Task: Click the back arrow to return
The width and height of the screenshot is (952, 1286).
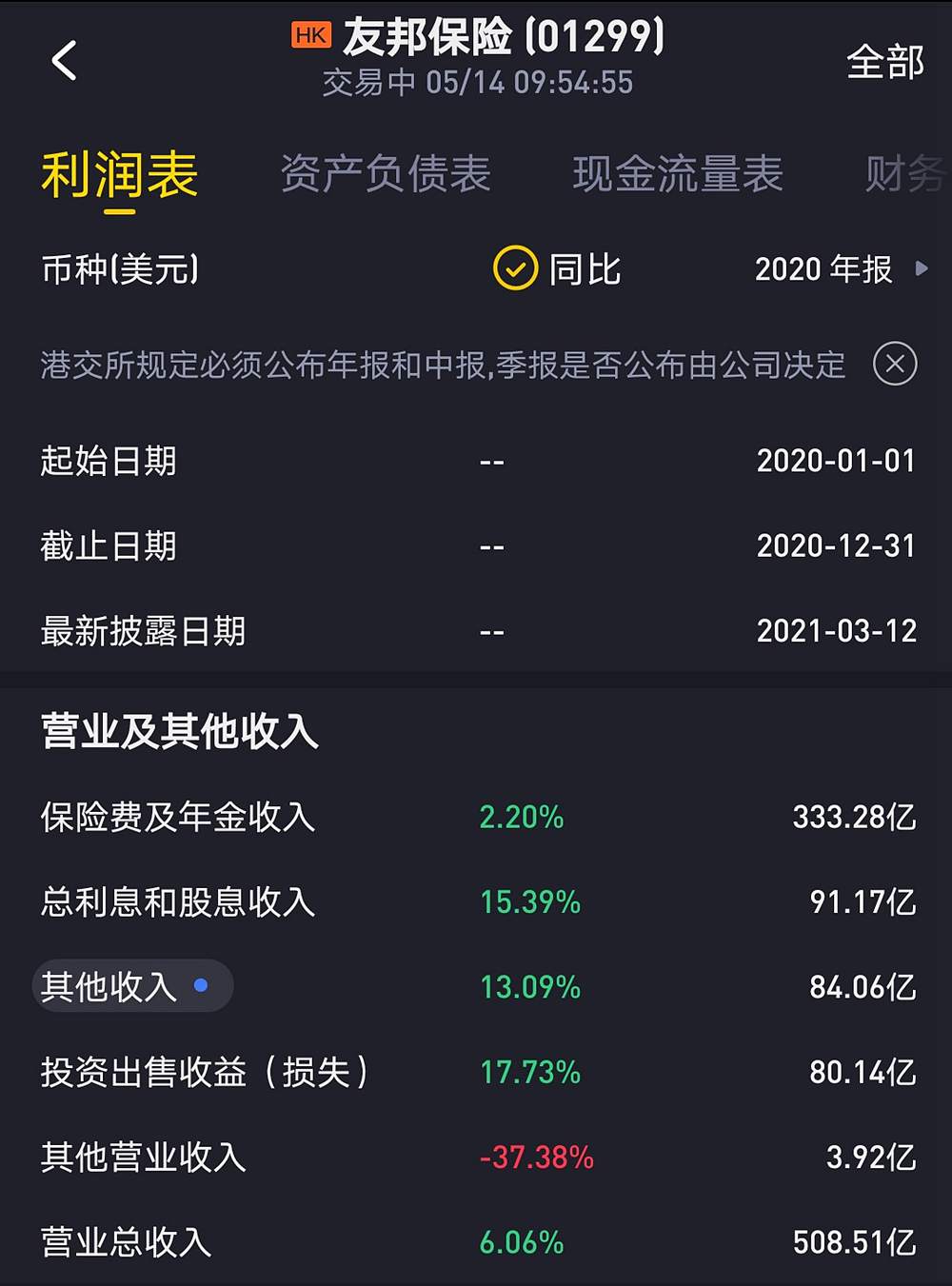Action: tap(63, 60)
